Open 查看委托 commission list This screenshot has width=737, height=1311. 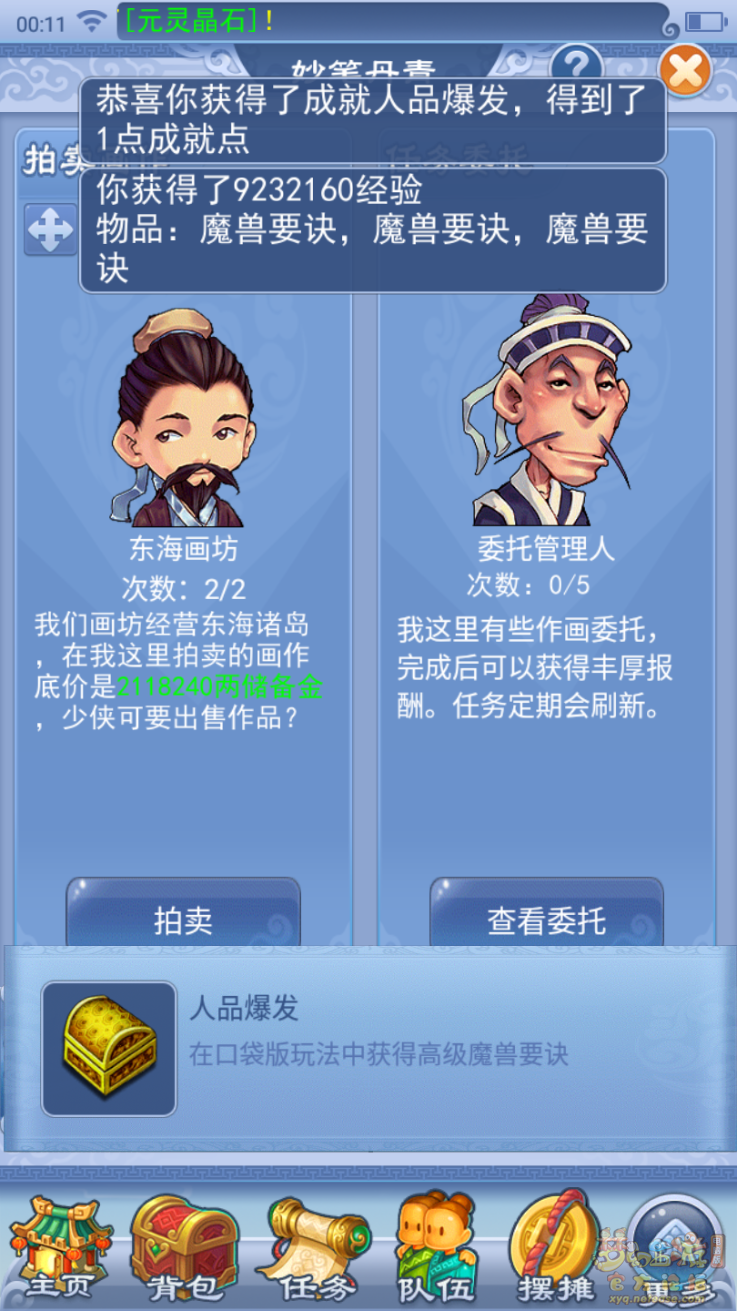point(546,917)
